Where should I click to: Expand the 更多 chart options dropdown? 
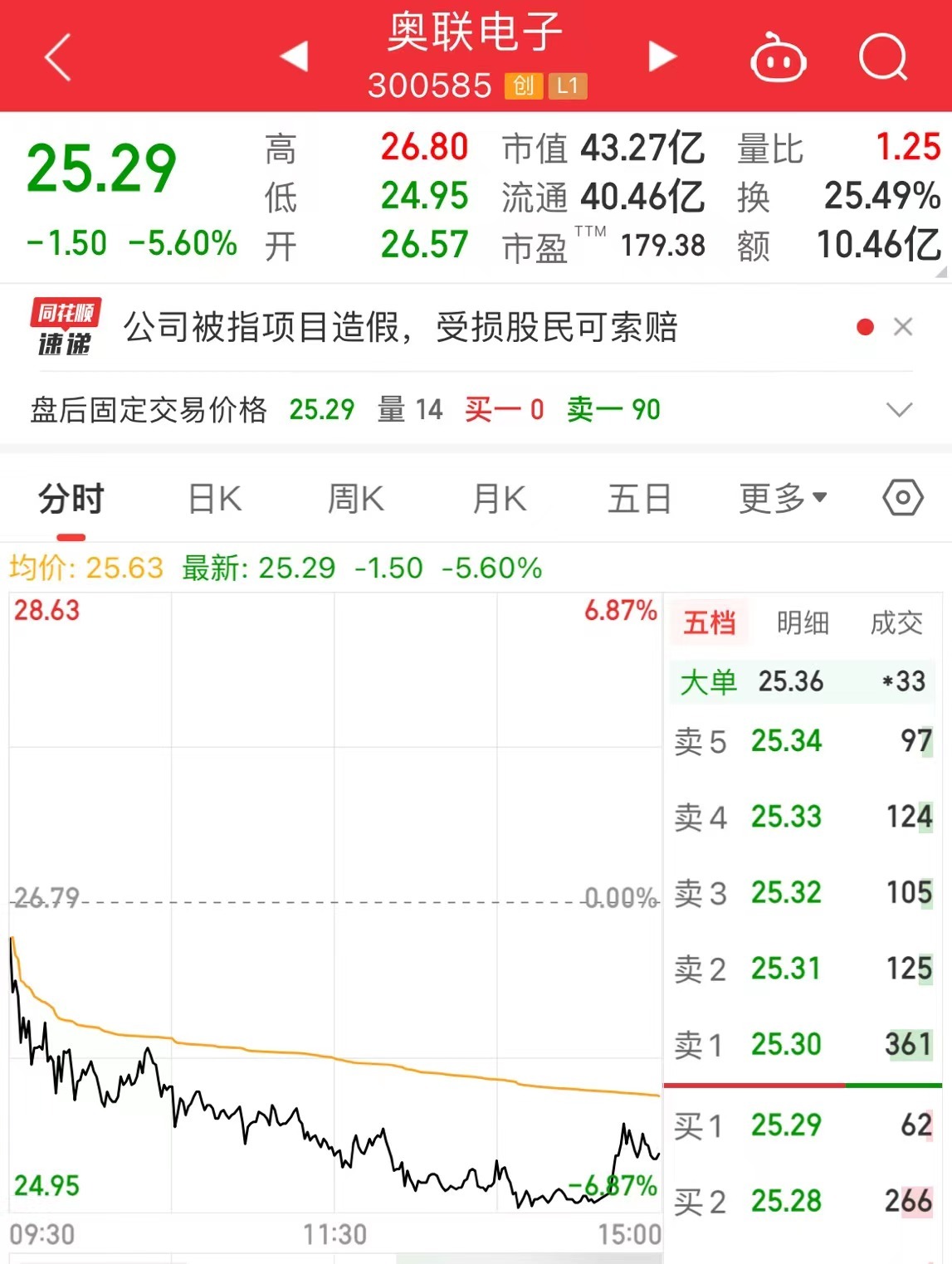tap(781, 498)
